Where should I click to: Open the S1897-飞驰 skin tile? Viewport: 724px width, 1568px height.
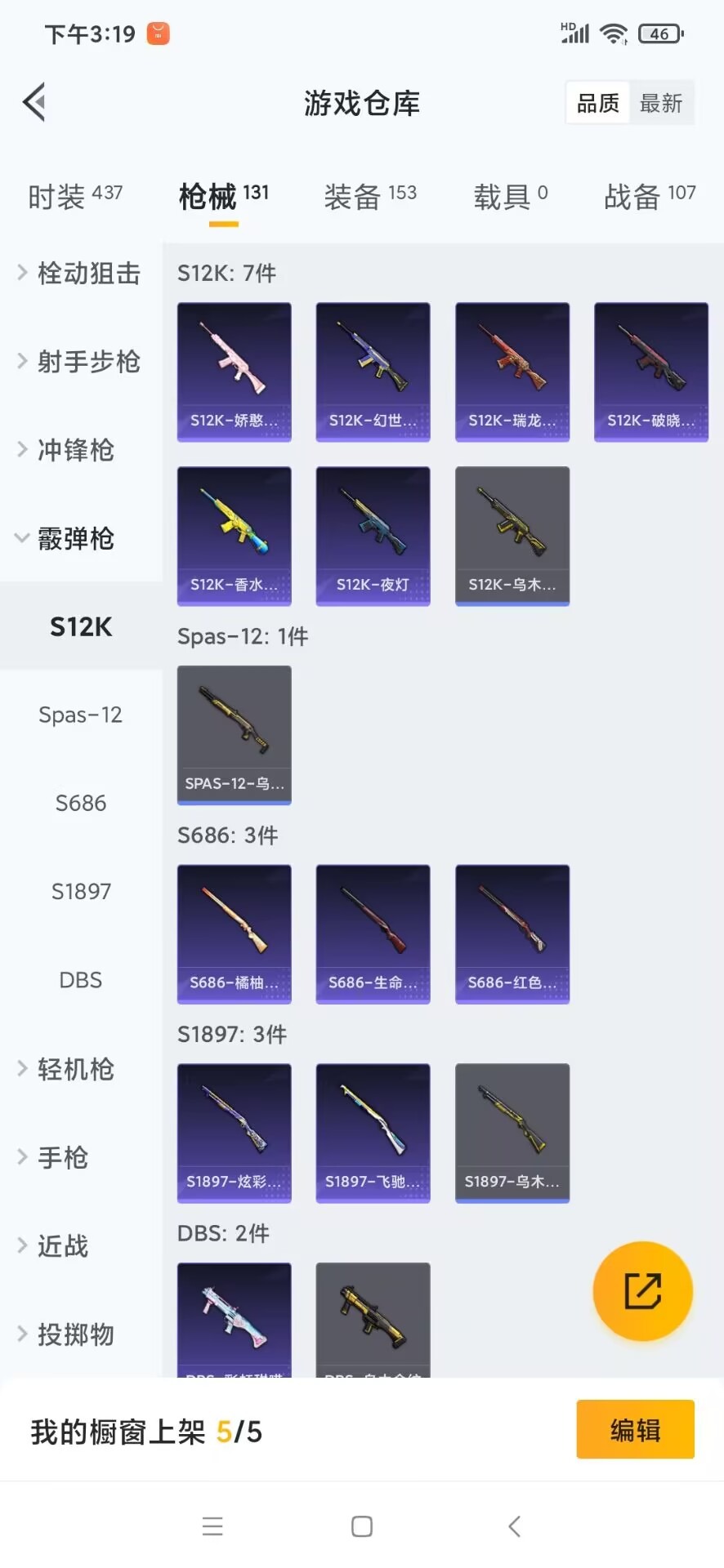[x=373, y=1133]
